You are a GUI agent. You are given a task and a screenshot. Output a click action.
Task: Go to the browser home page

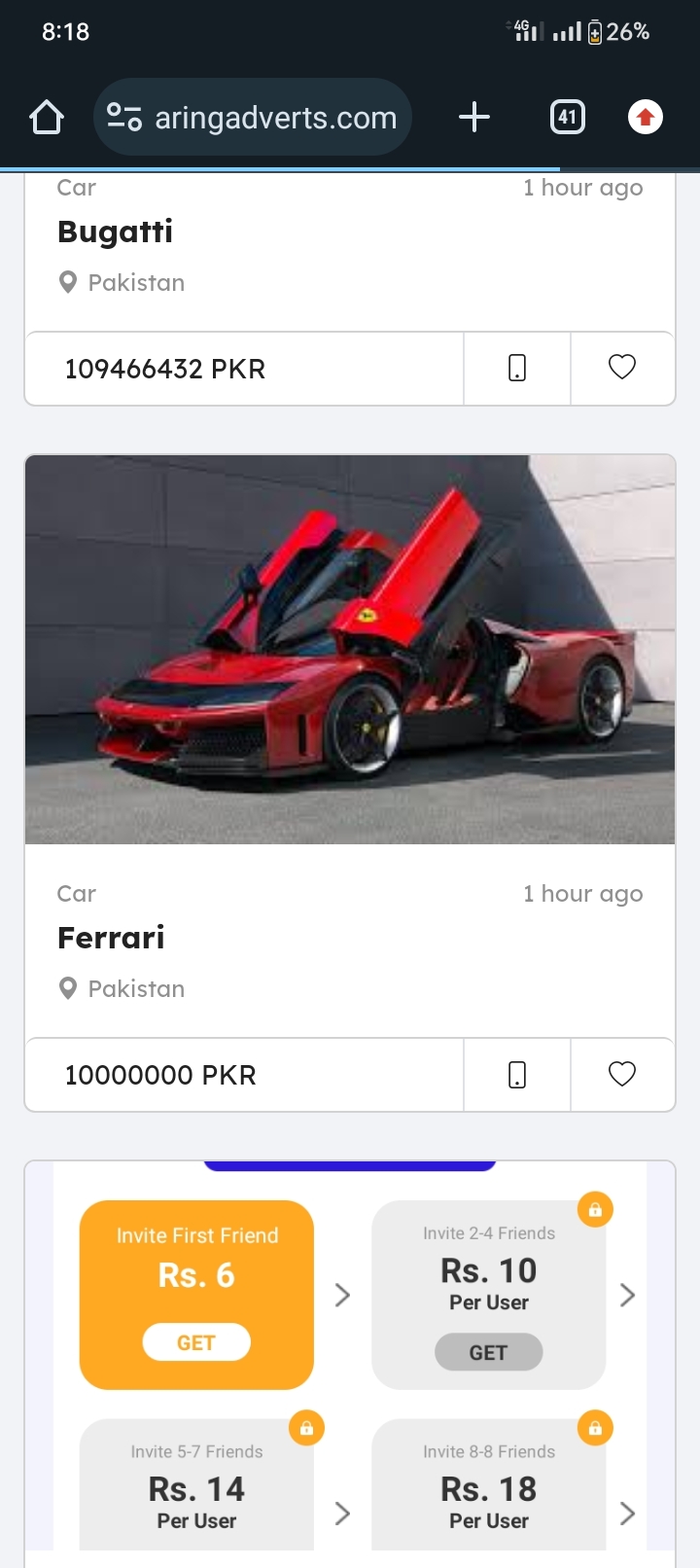pyautogui.click(x=47, y=118)
